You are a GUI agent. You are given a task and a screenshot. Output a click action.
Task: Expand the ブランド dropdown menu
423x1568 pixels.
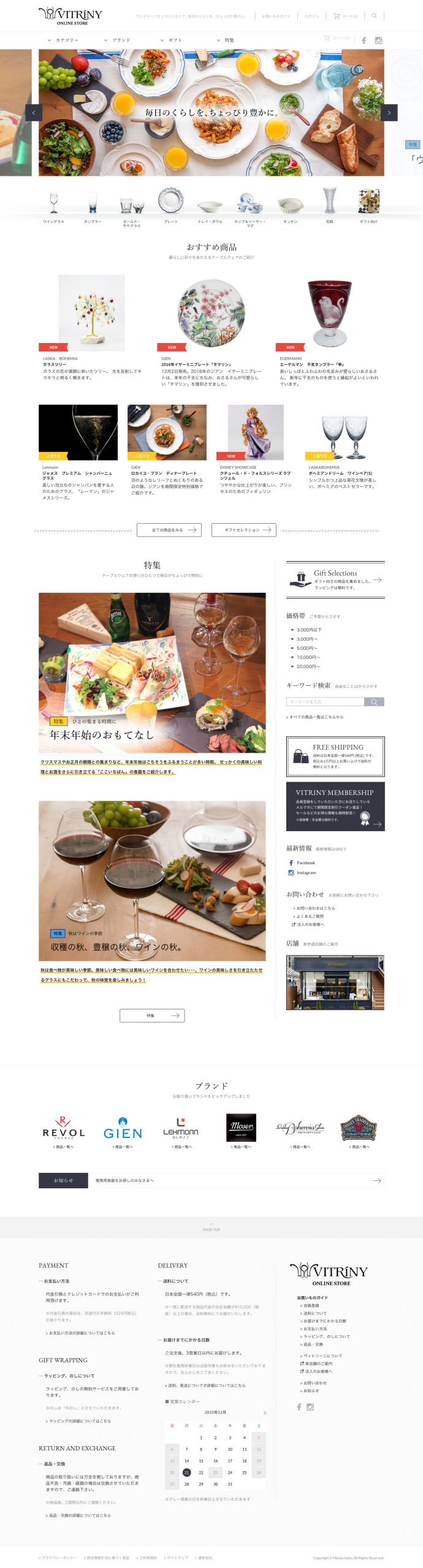[117, 40]
